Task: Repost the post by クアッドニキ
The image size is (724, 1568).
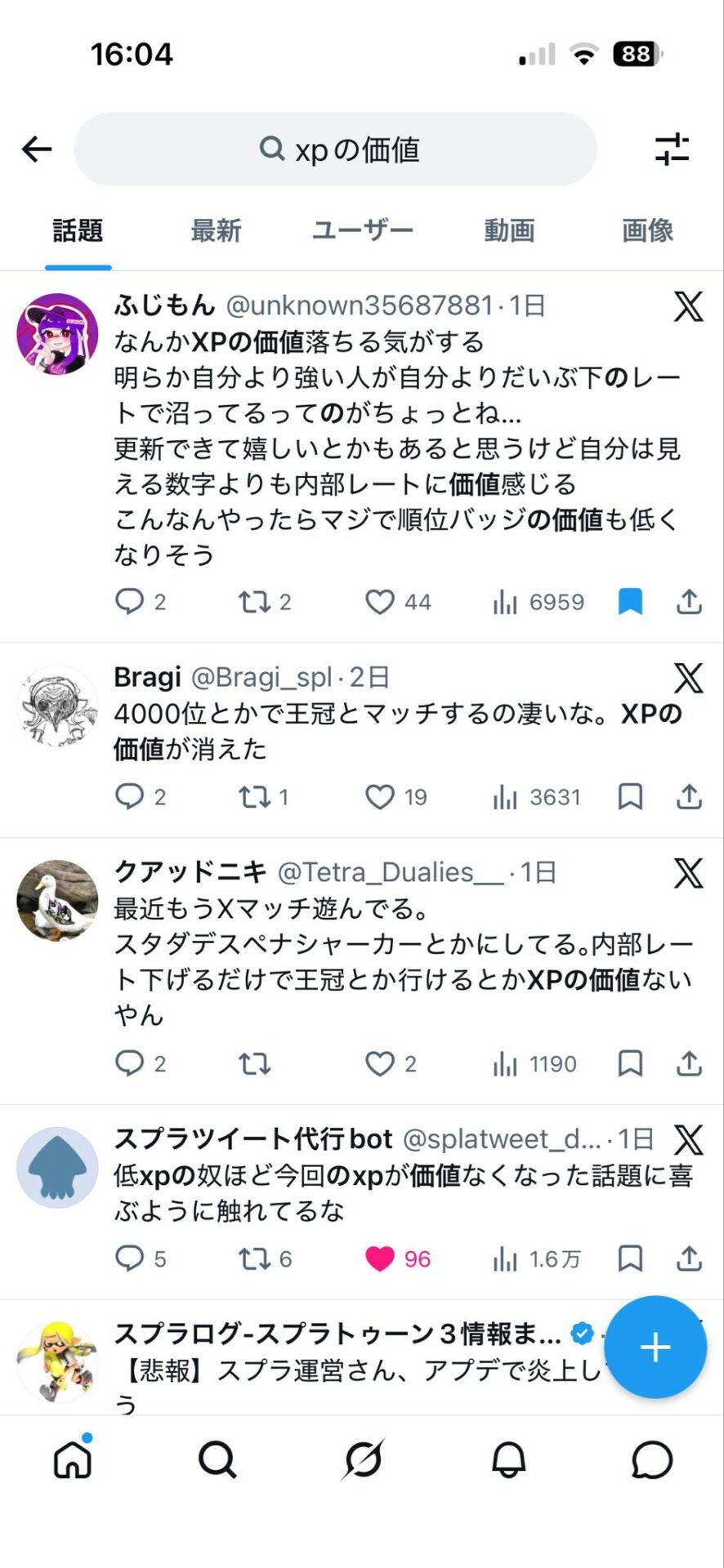Action: (254, 1064)
